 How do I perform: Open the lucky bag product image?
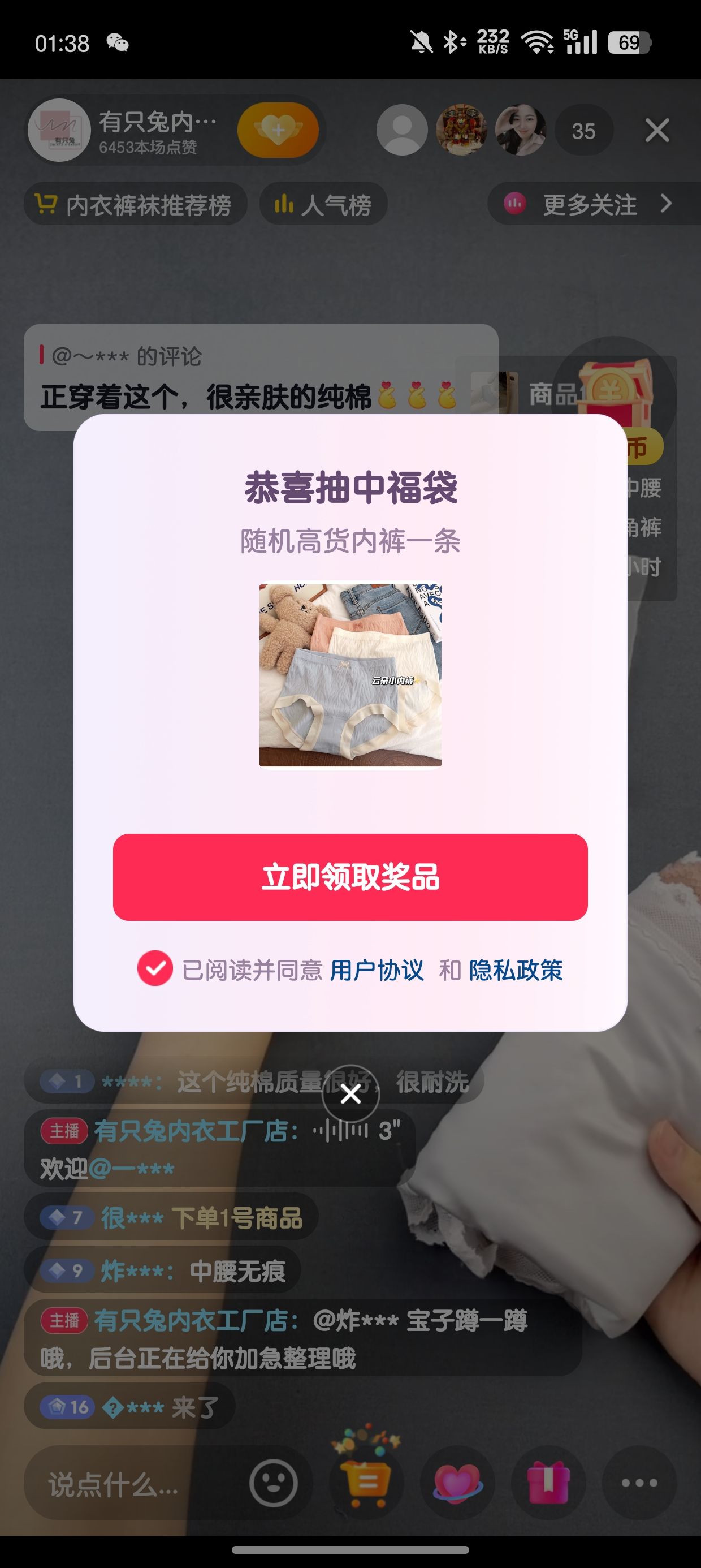pyautogui.click(x=350, y=675)
